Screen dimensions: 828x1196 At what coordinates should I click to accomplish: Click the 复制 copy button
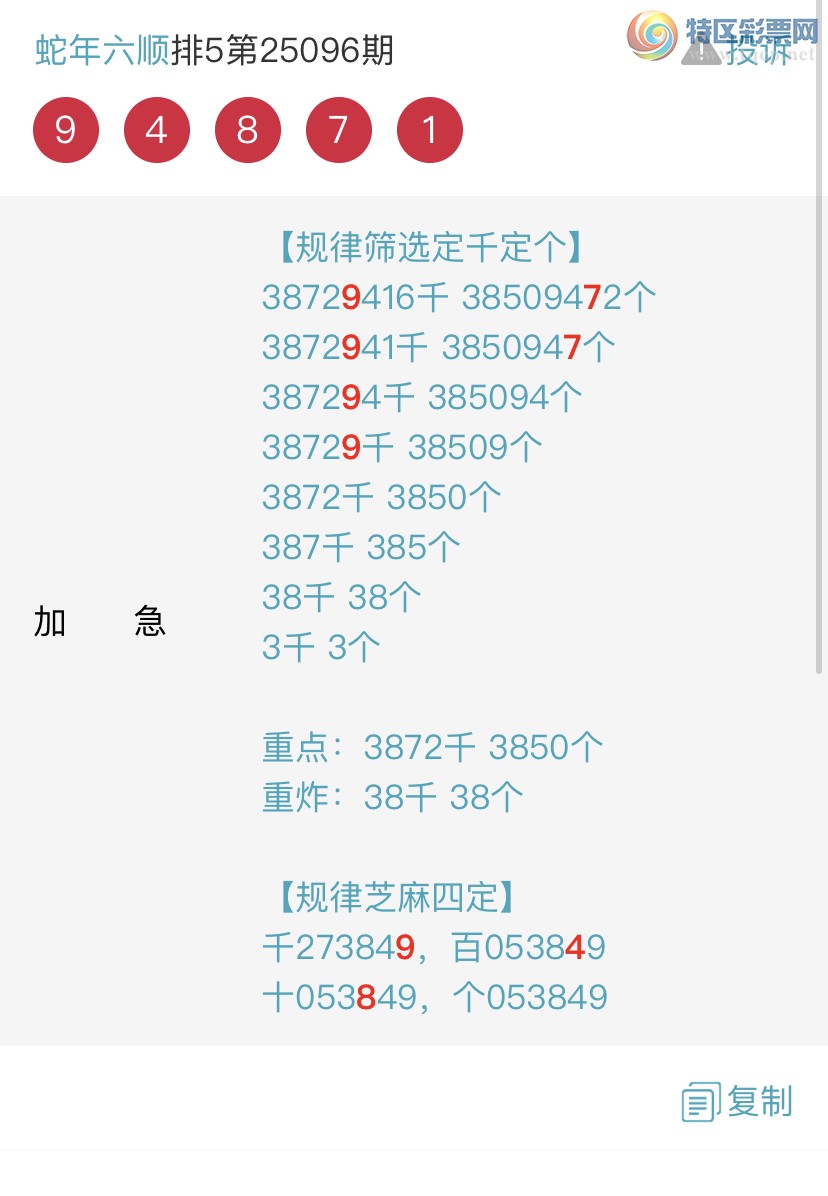762,1103
